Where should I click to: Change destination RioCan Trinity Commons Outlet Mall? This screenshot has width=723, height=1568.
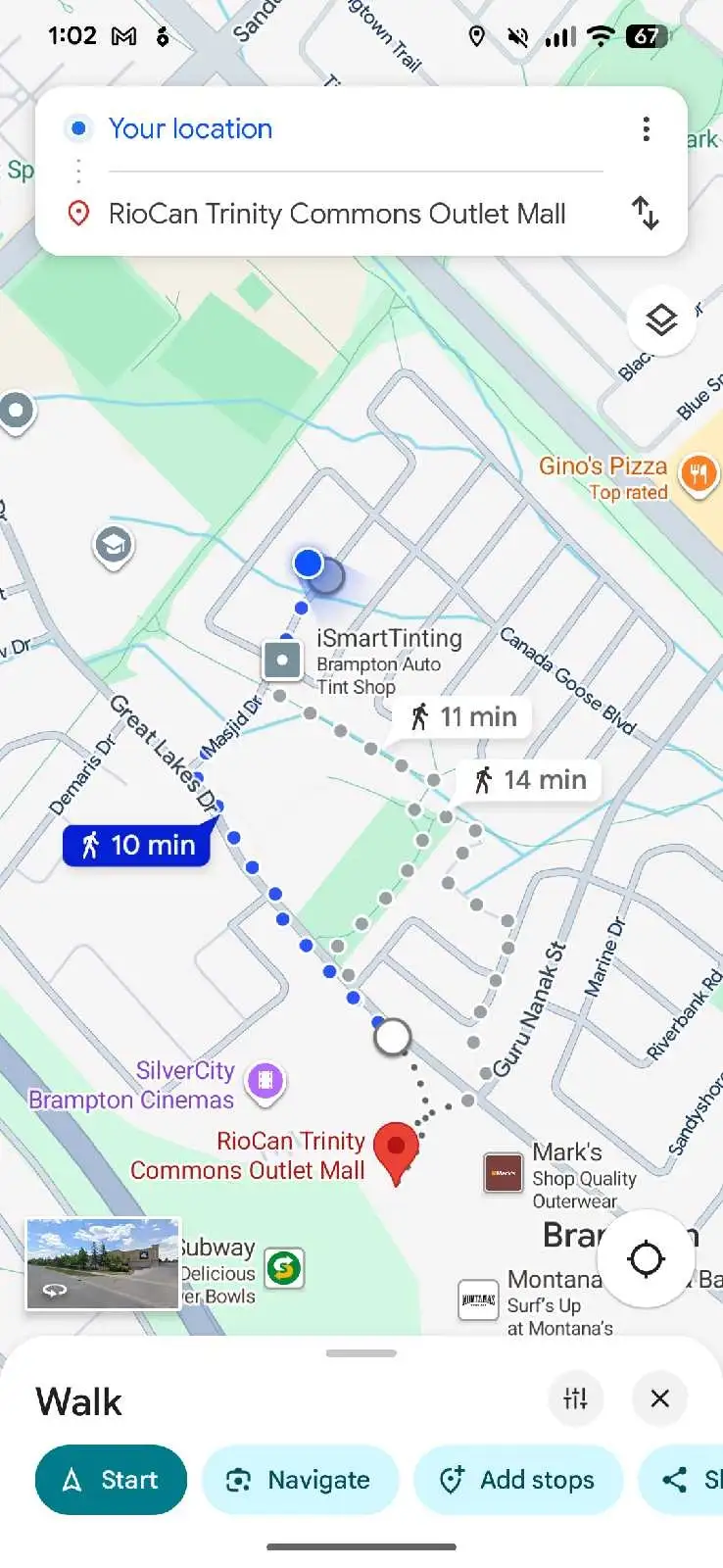(x=337, y=214)
